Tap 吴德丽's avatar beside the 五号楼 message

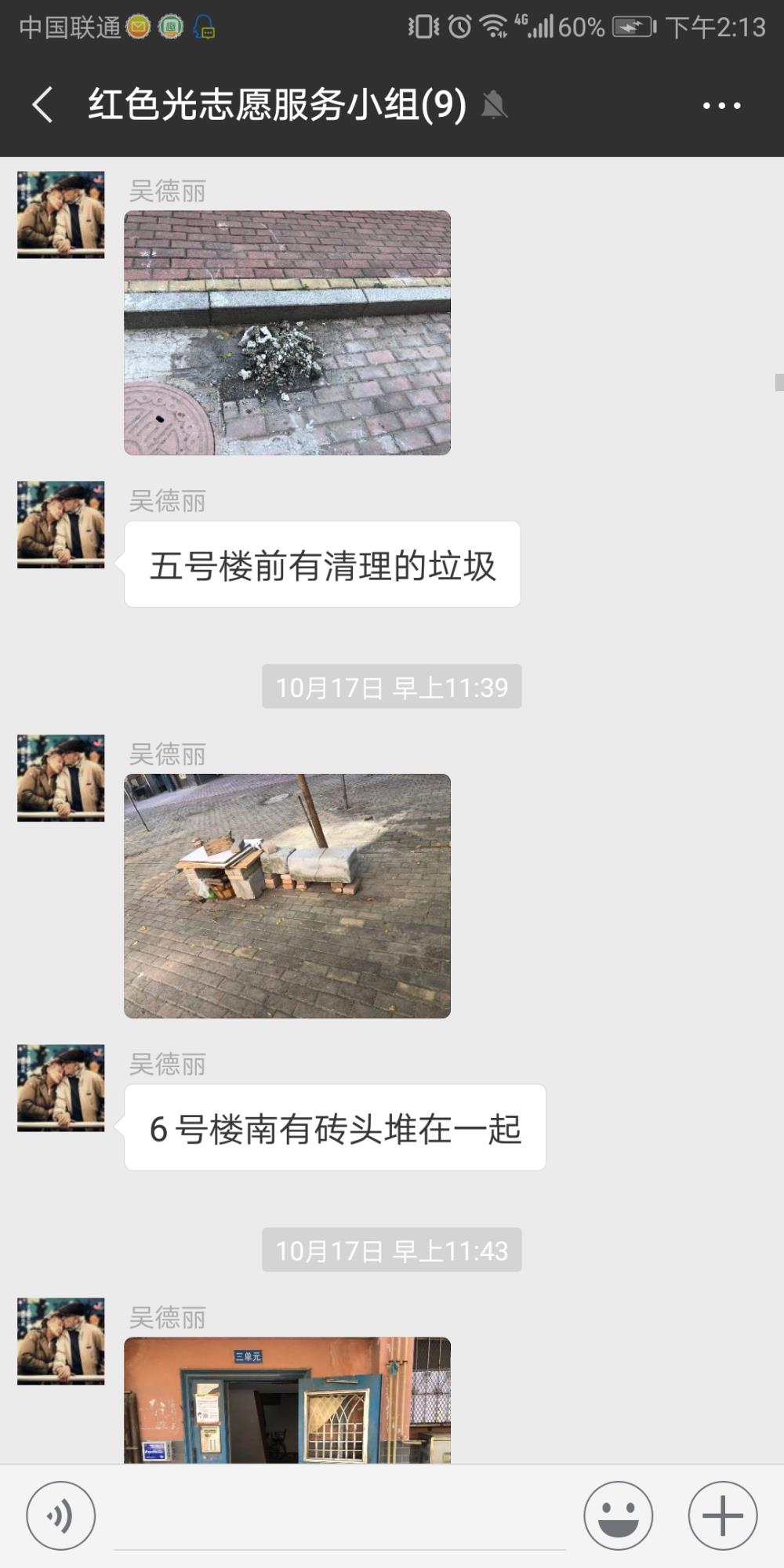pos(61,524)
